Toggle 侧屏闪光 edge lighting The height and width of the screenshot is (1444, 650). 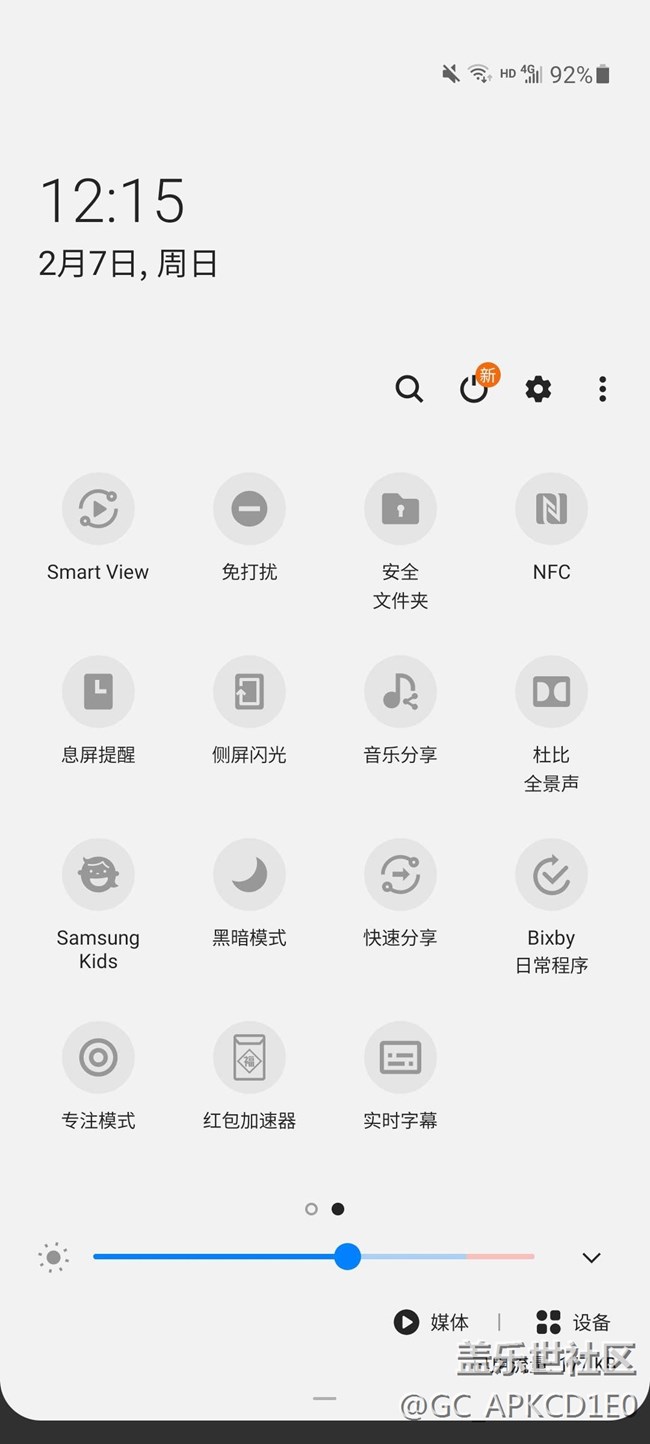pyautogui.click(x=249, y=691)
